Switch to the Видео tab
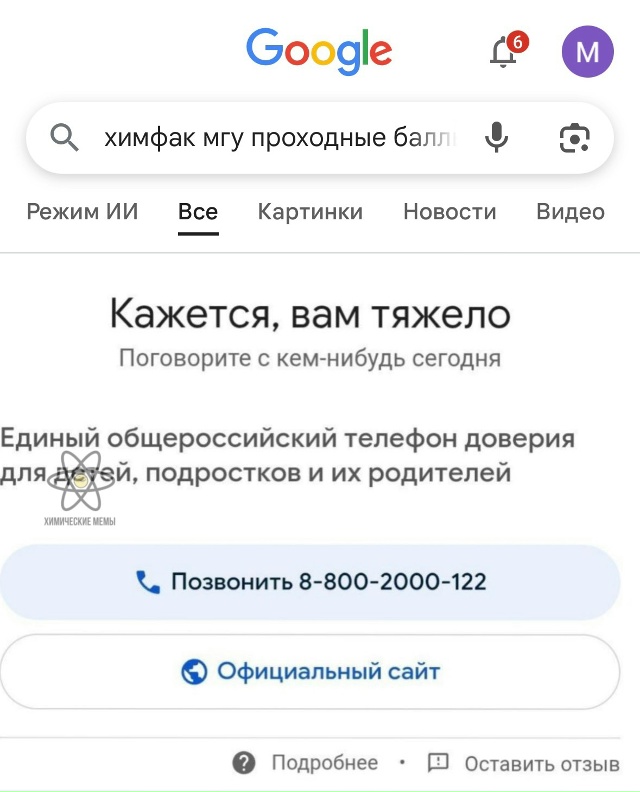 point(570,212)
